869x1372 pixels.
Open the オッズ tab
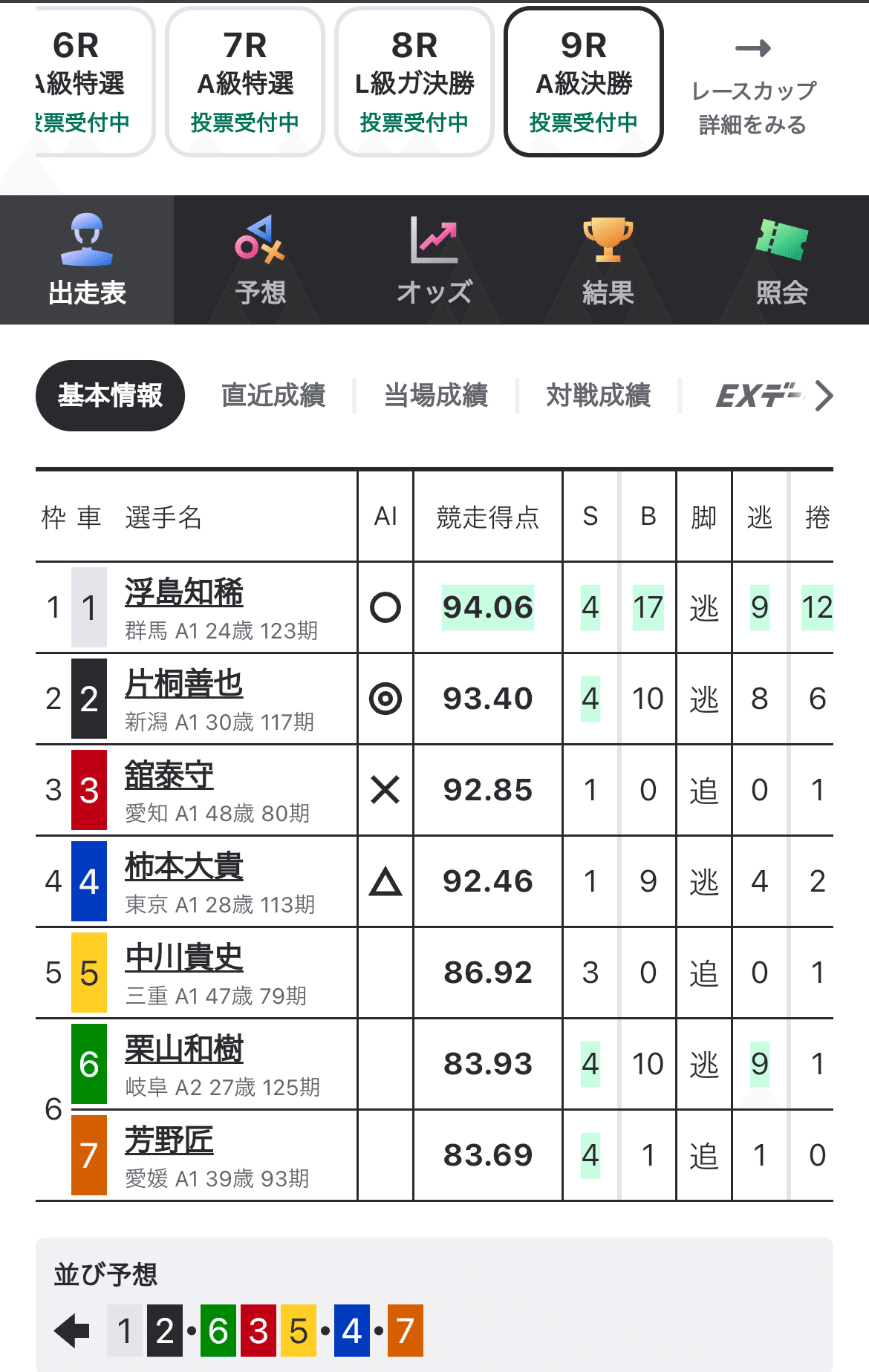pyautogui.click(x=434, y=260)
